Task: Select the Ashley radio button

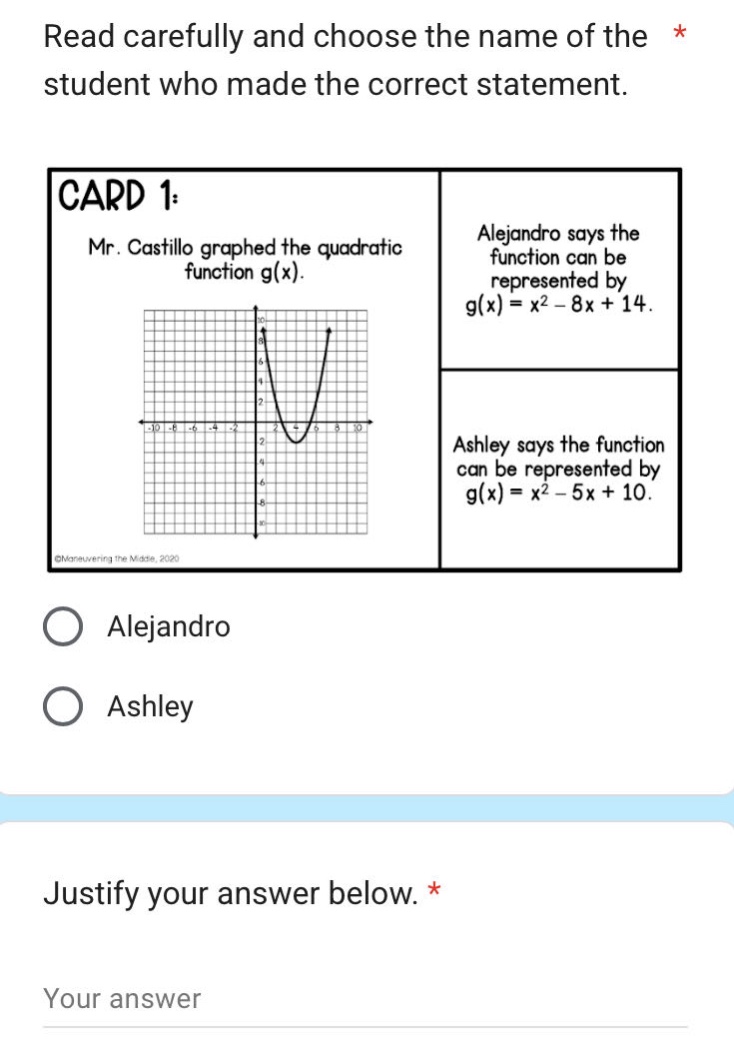Action: click(62, 707)
